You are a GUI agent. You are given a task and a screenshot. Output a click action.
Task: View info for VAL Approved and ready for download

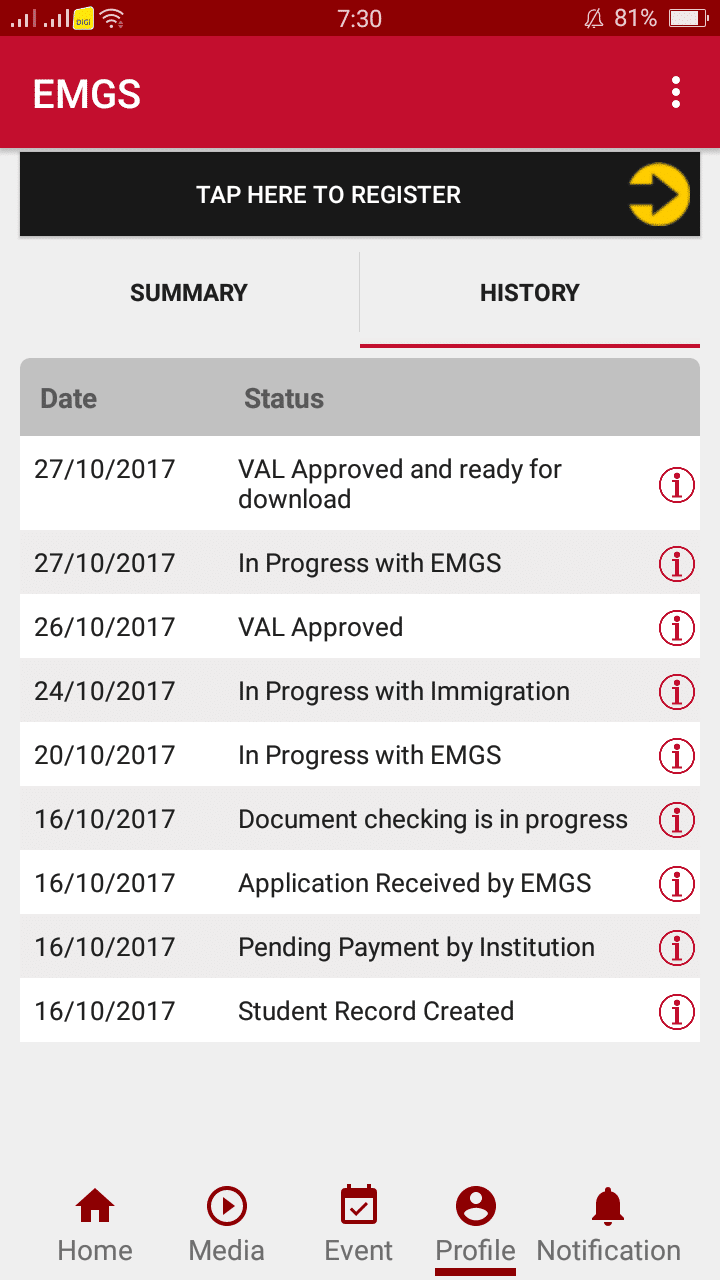[x=677, y=485]
